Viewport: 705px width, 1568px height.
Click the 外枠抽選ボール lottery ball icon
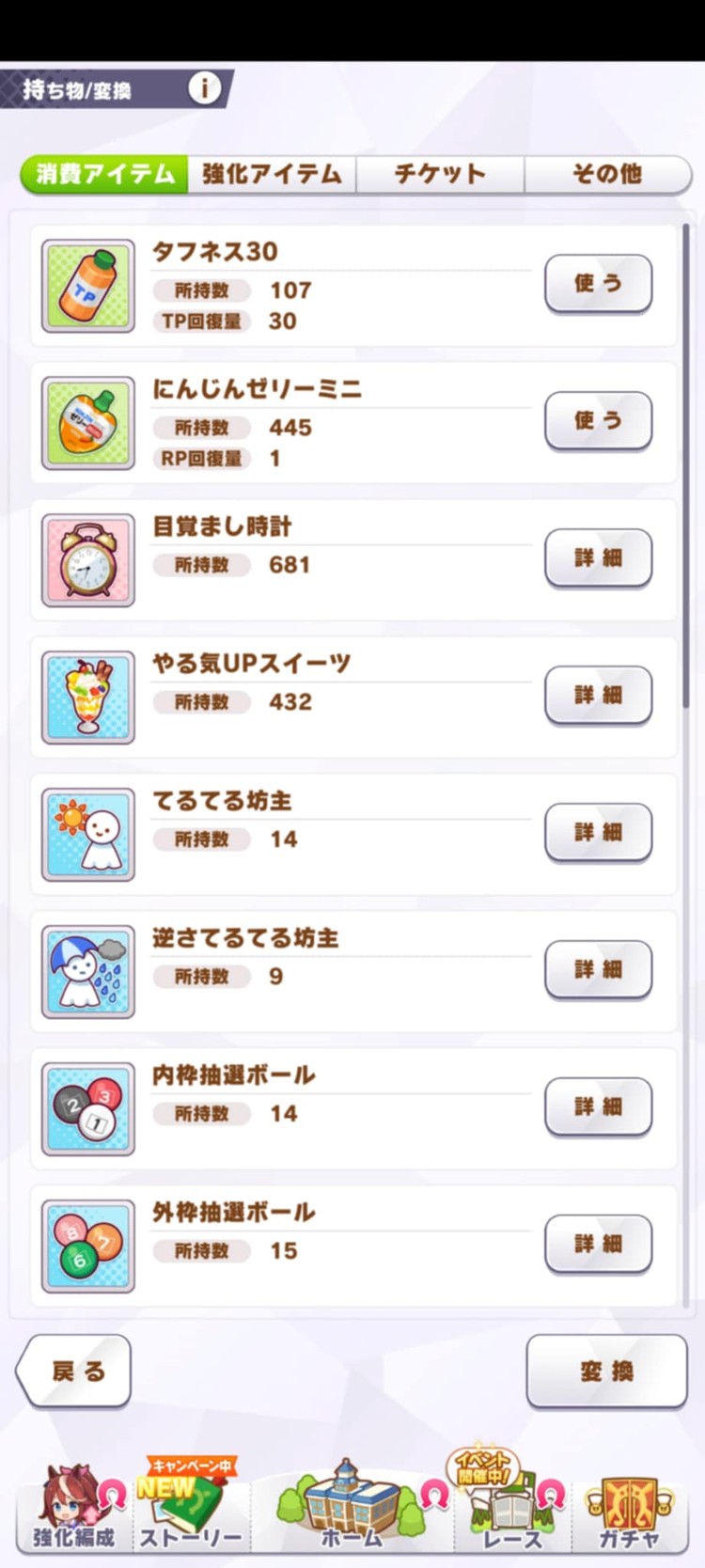[x=87, y=1245]
